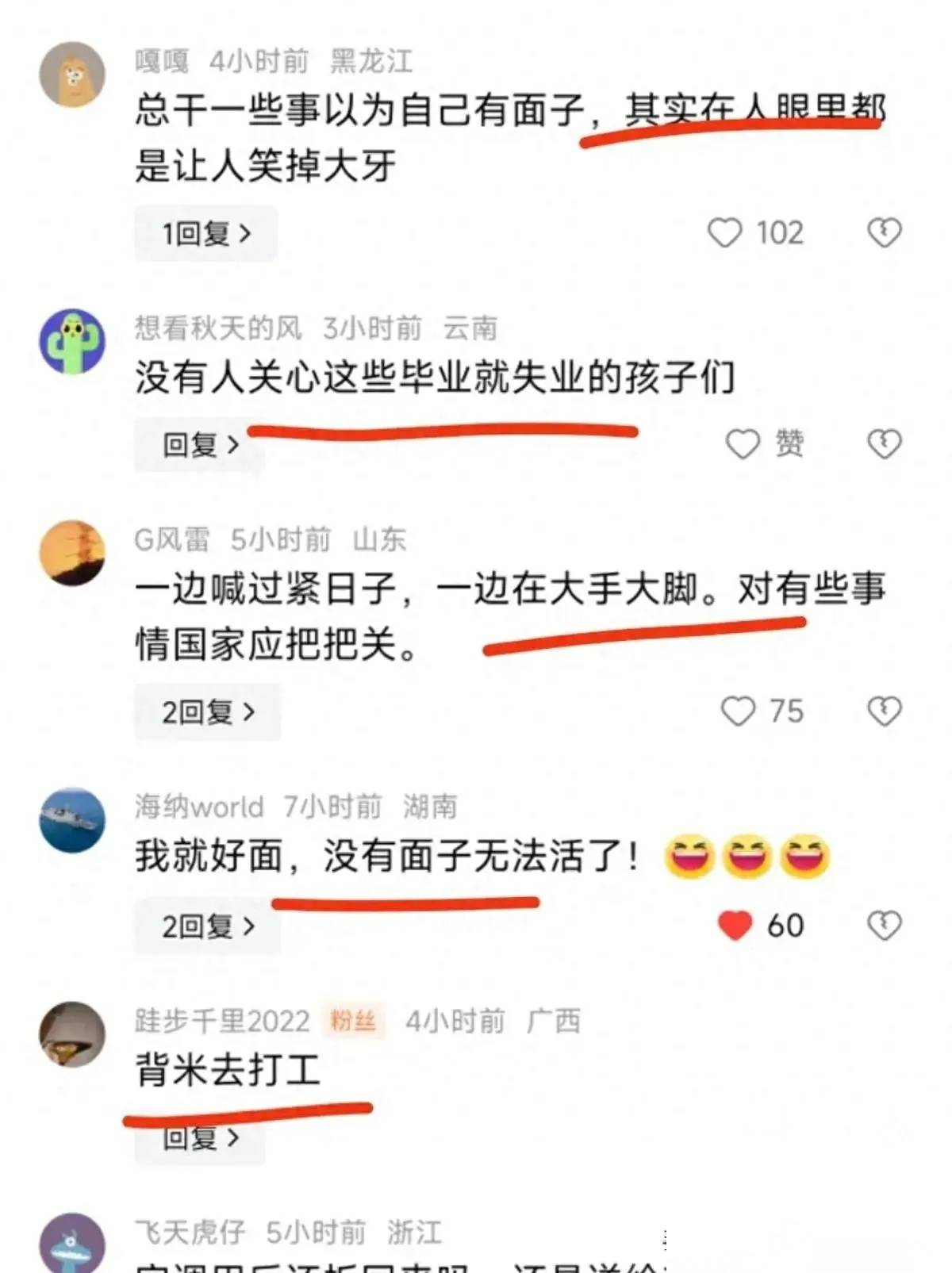This screenshot has height=1273, width=952.
Task: Open 嘎嘎's profile avatar
Action: click(x=72, y=75)
